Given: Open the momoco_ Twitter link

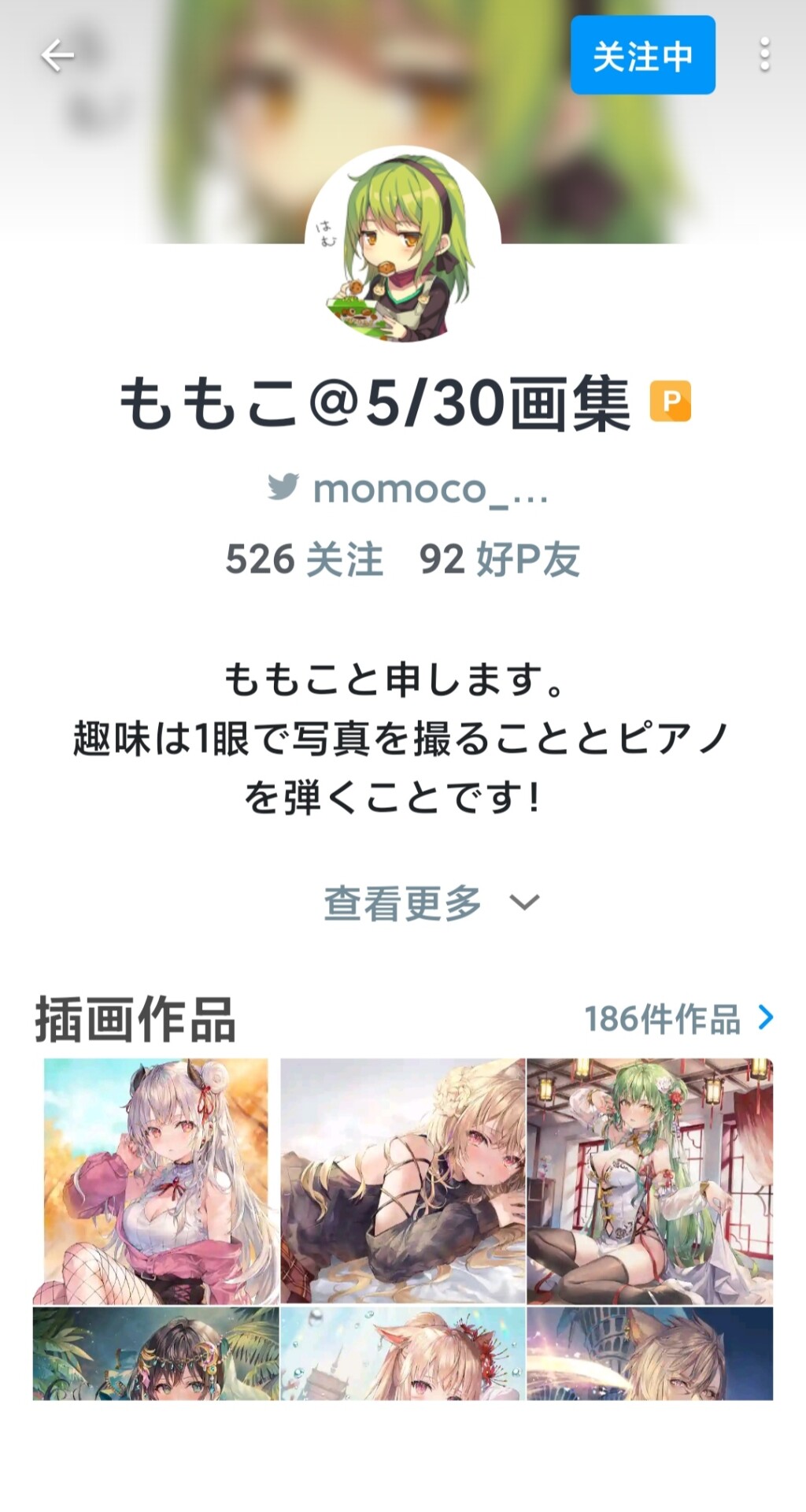Looking at the screenshot, I should click(408, 489).
